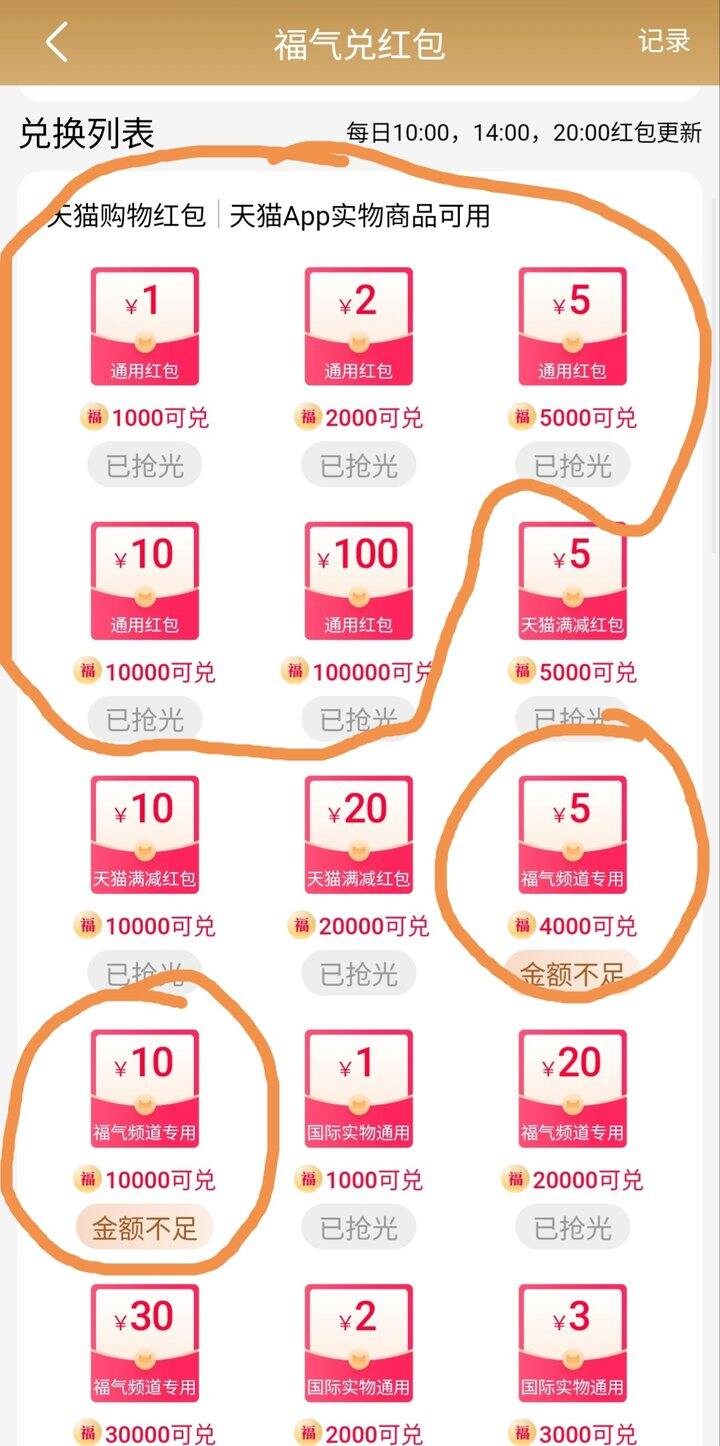720x1446 pixels.
Task: Select the ¥2 通用红包 card
Action: pyautogui.click(x=359, y=326)
